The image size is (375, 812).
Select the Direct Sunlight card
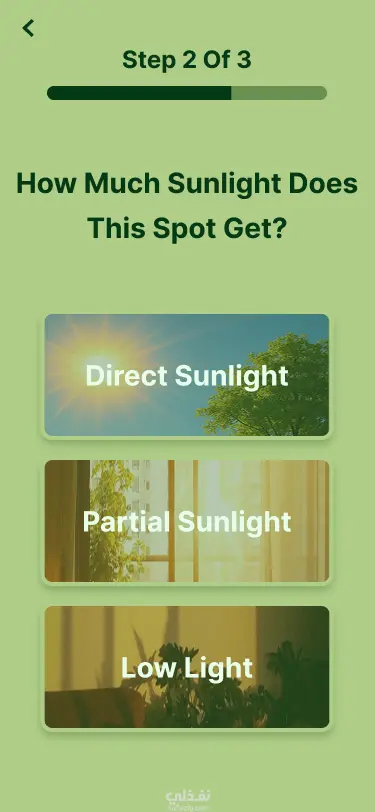click(186, 375)
